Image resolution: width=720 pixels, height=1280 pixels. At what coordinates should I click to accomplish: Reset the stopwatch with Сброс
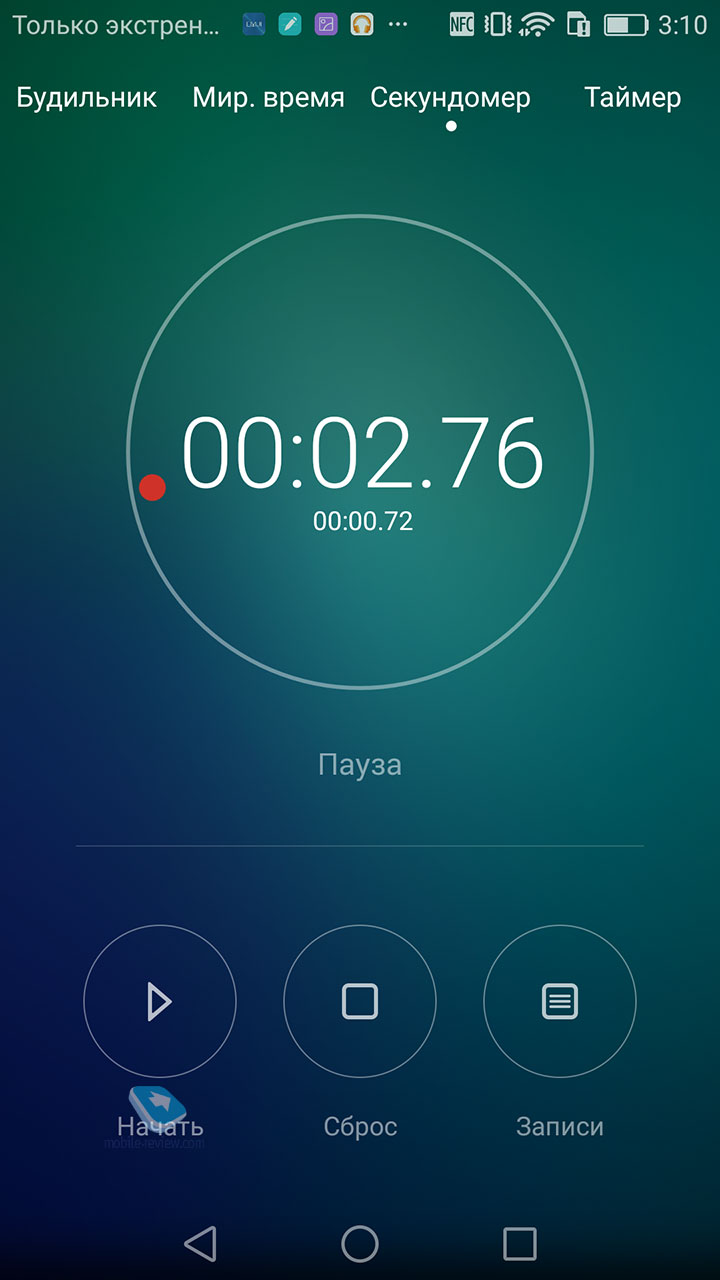click(x=360, y=1001)
